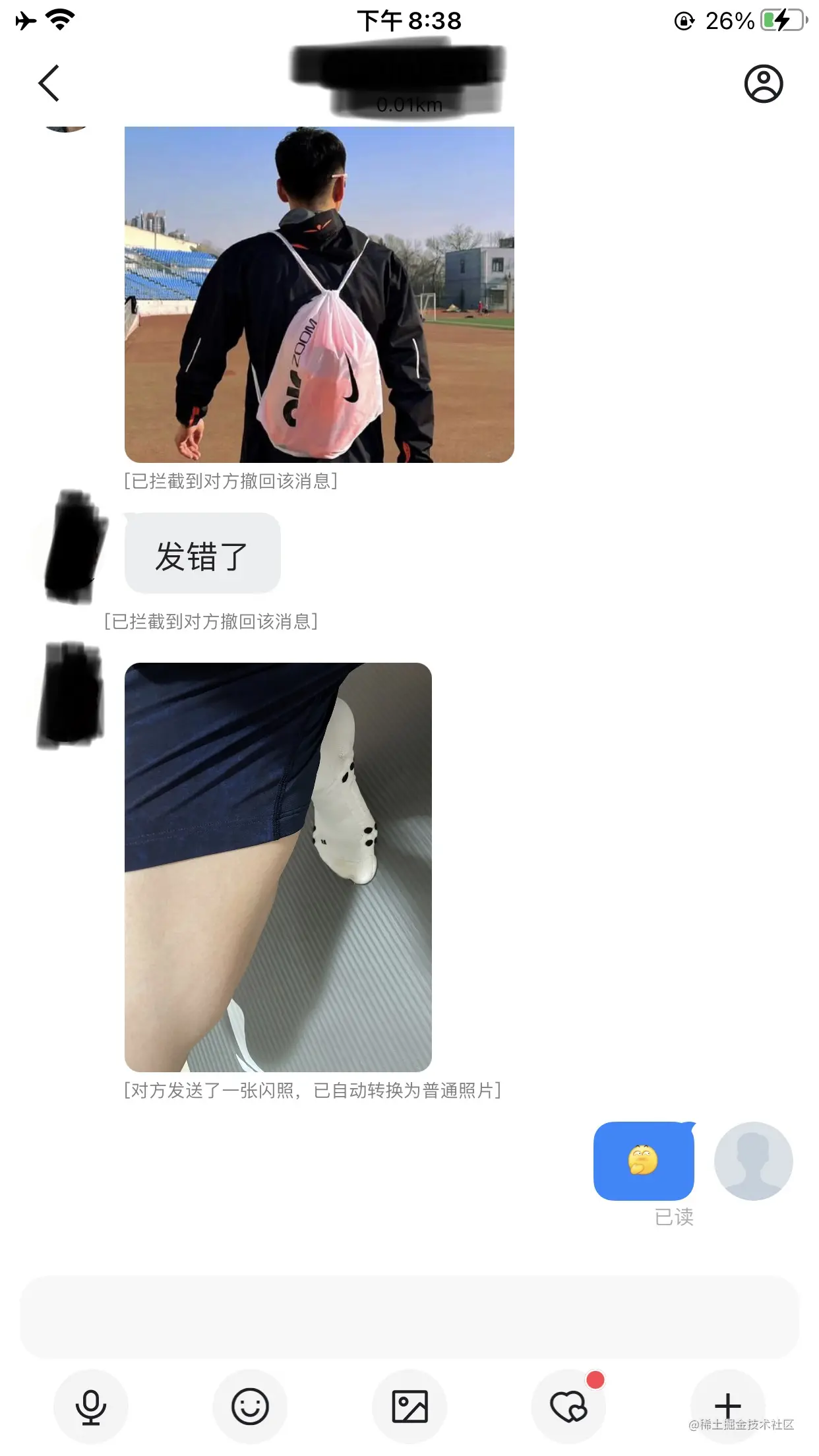Open the contact profile icon
Image resolution: width=819 pixels, height=1456 pixels.
pyautogui.click(x=763, y=84)
